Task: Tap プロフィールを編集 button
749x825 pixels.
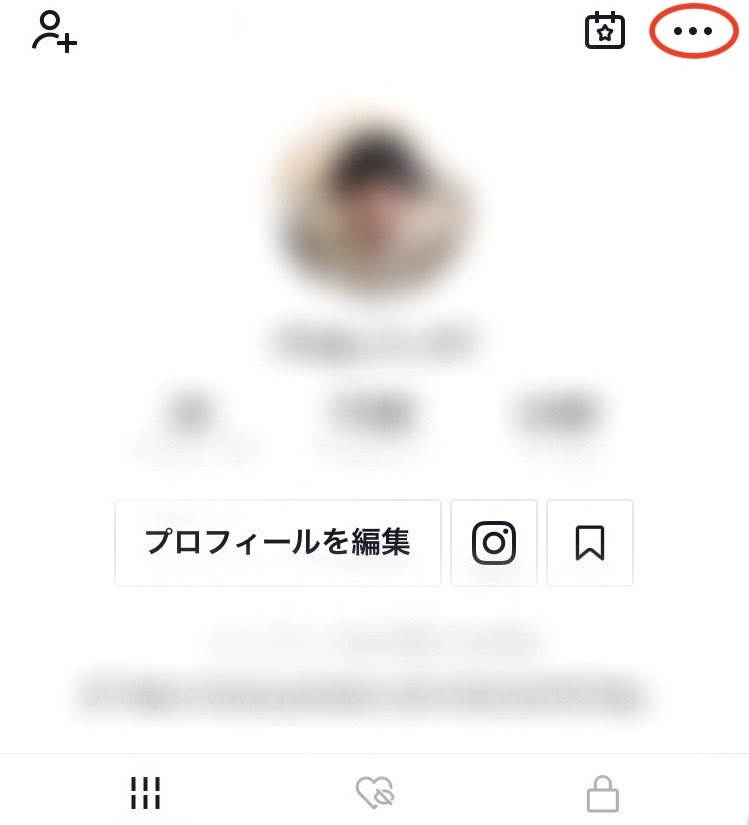Action: (x=277, y=542)
